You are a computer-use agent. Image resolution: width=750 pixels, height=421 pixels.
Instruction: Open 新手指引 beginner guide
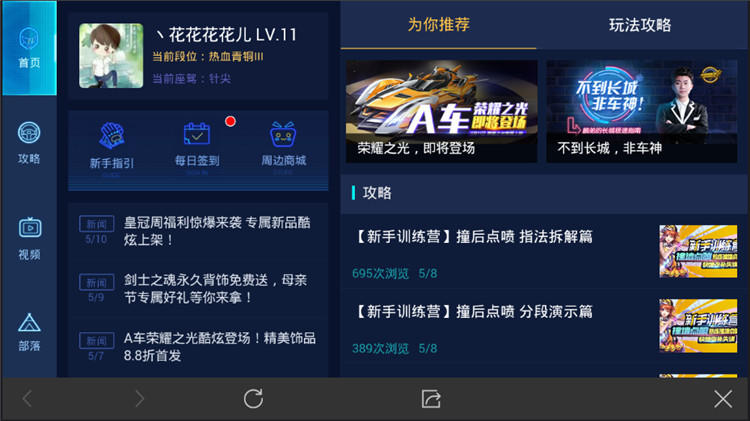[112, 146]
